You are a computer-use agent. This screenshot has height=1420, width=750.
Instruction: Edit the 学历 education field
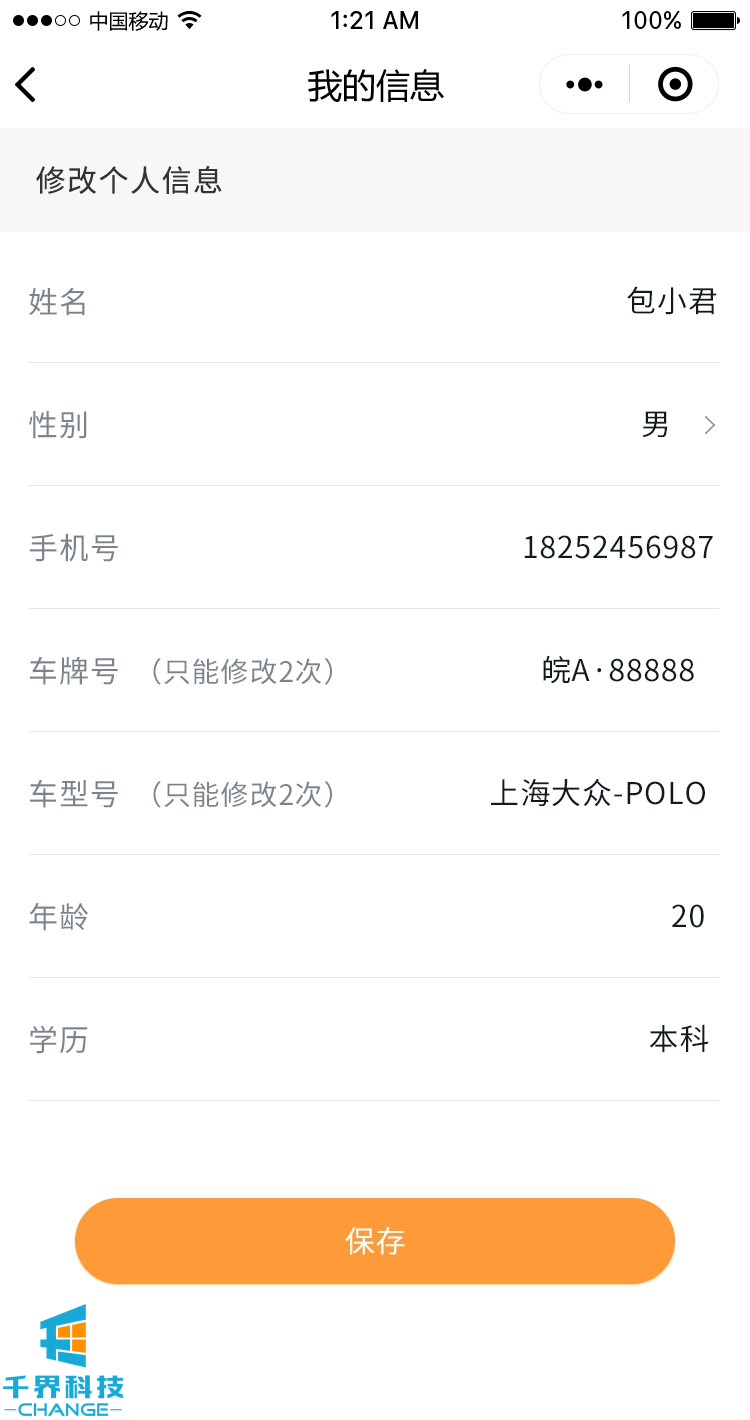678,1040
